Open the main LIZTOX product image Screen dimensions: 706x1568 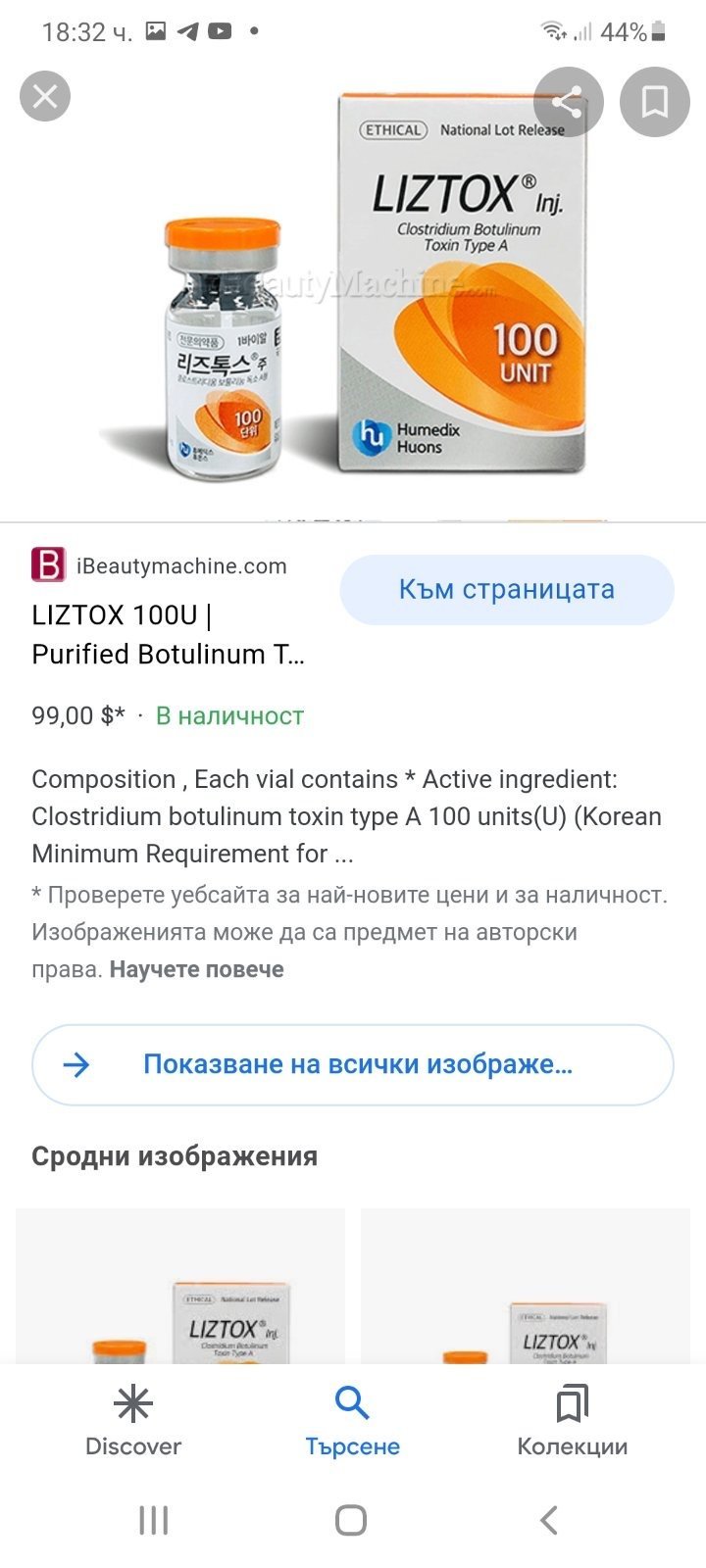point(373,294)
